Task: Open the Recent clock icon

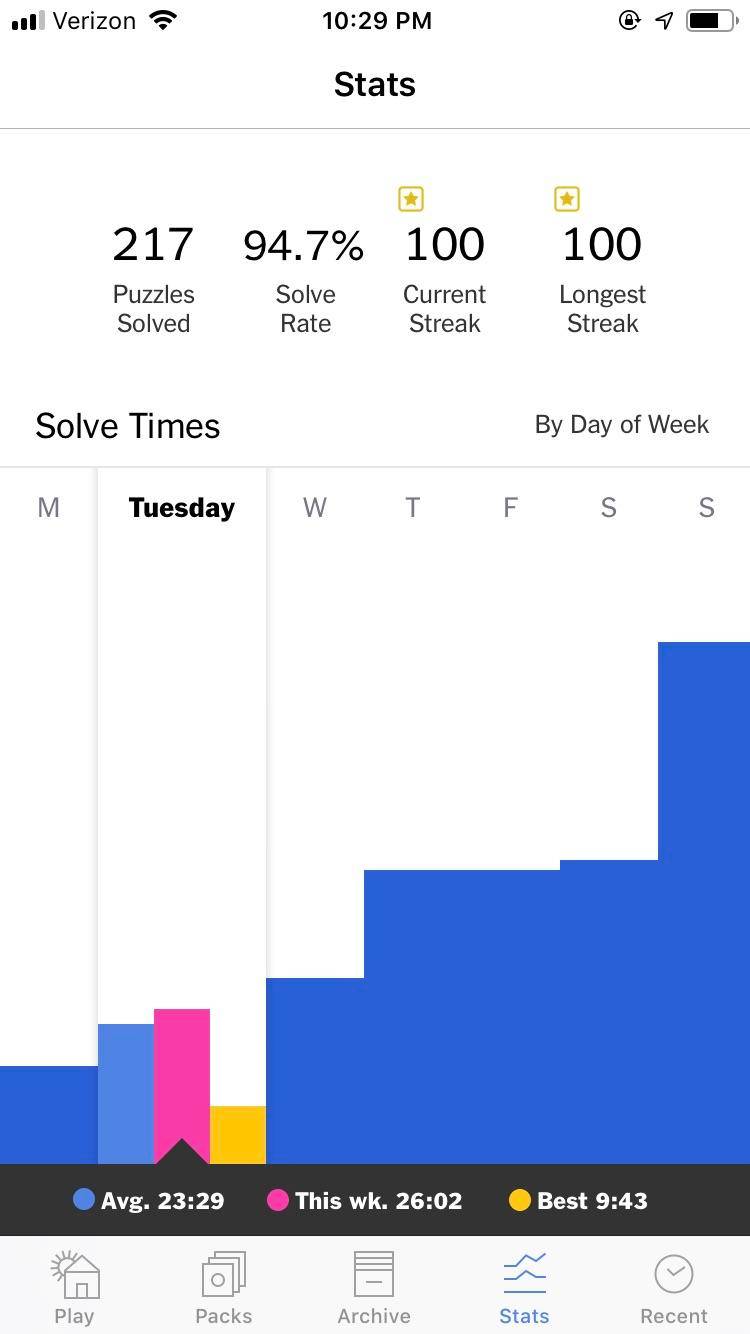Action: point(673,1274)
